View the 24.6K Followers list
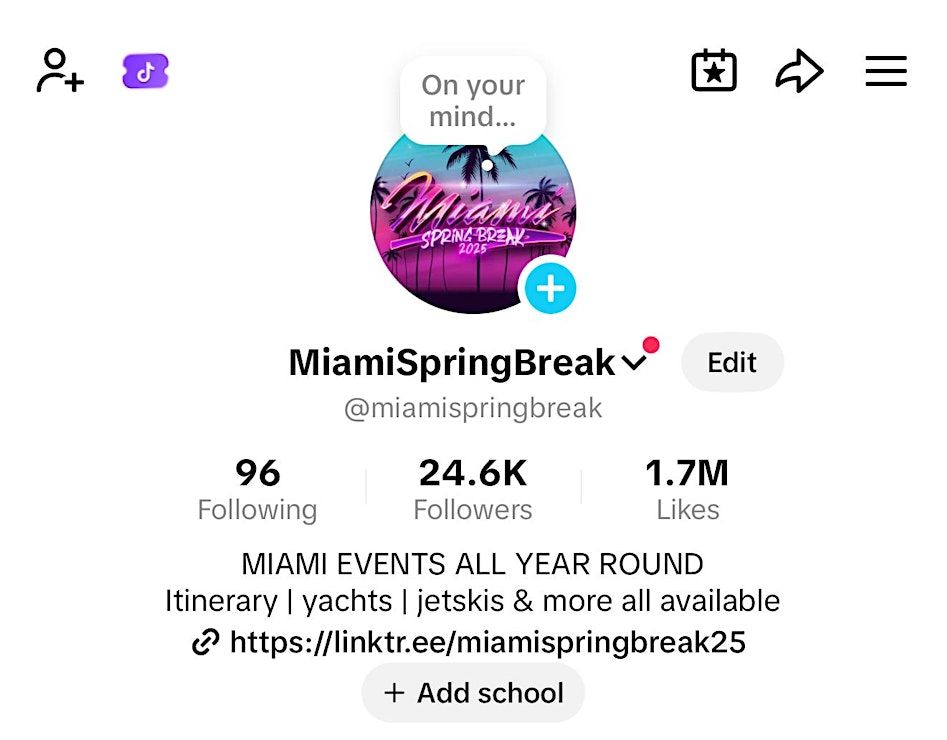The height and width of the screenshot is (740, 947). (x=473, y=489)
